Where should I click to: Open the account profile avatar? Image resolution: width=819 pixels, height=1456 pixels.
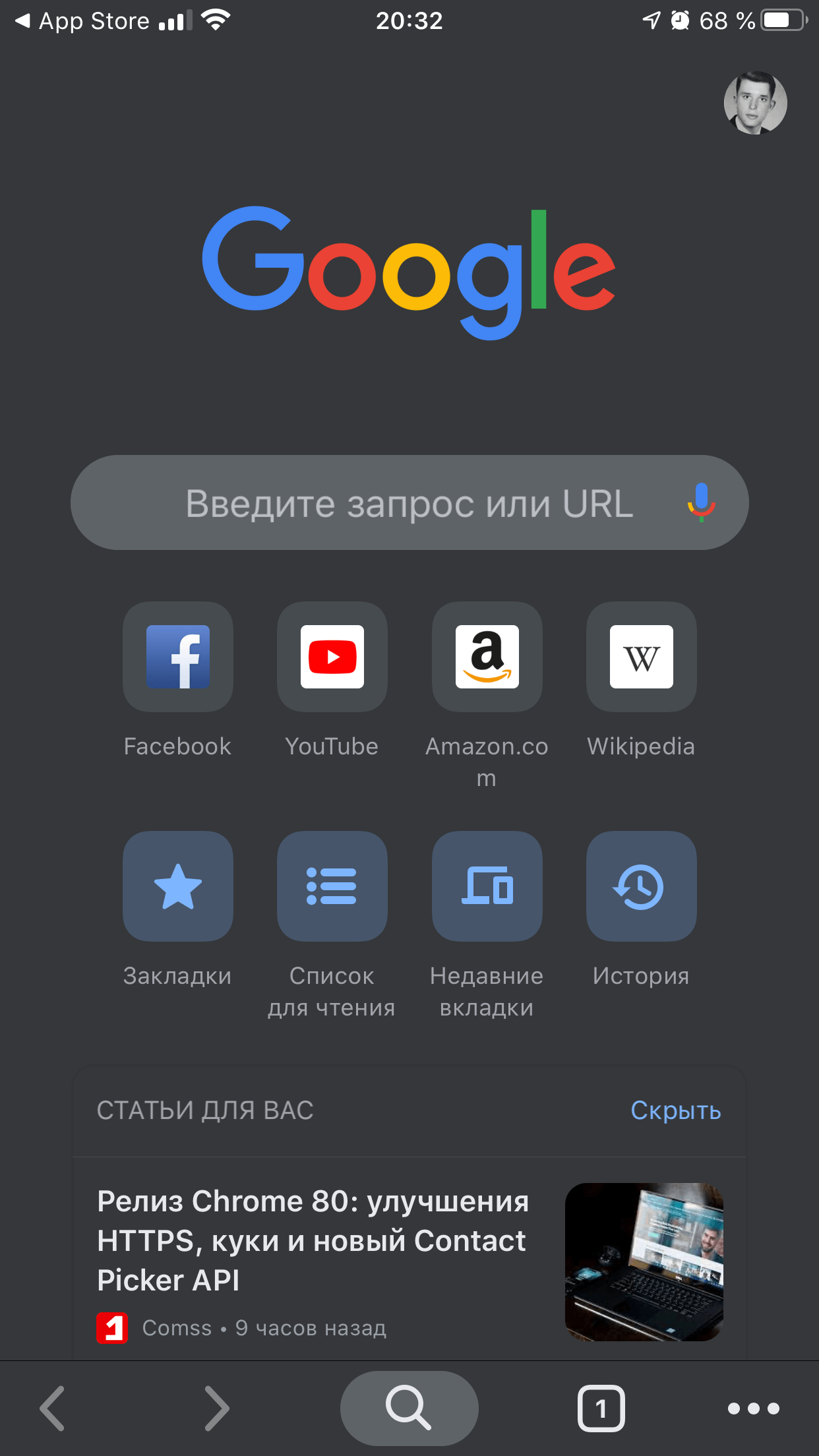[755, 103]
